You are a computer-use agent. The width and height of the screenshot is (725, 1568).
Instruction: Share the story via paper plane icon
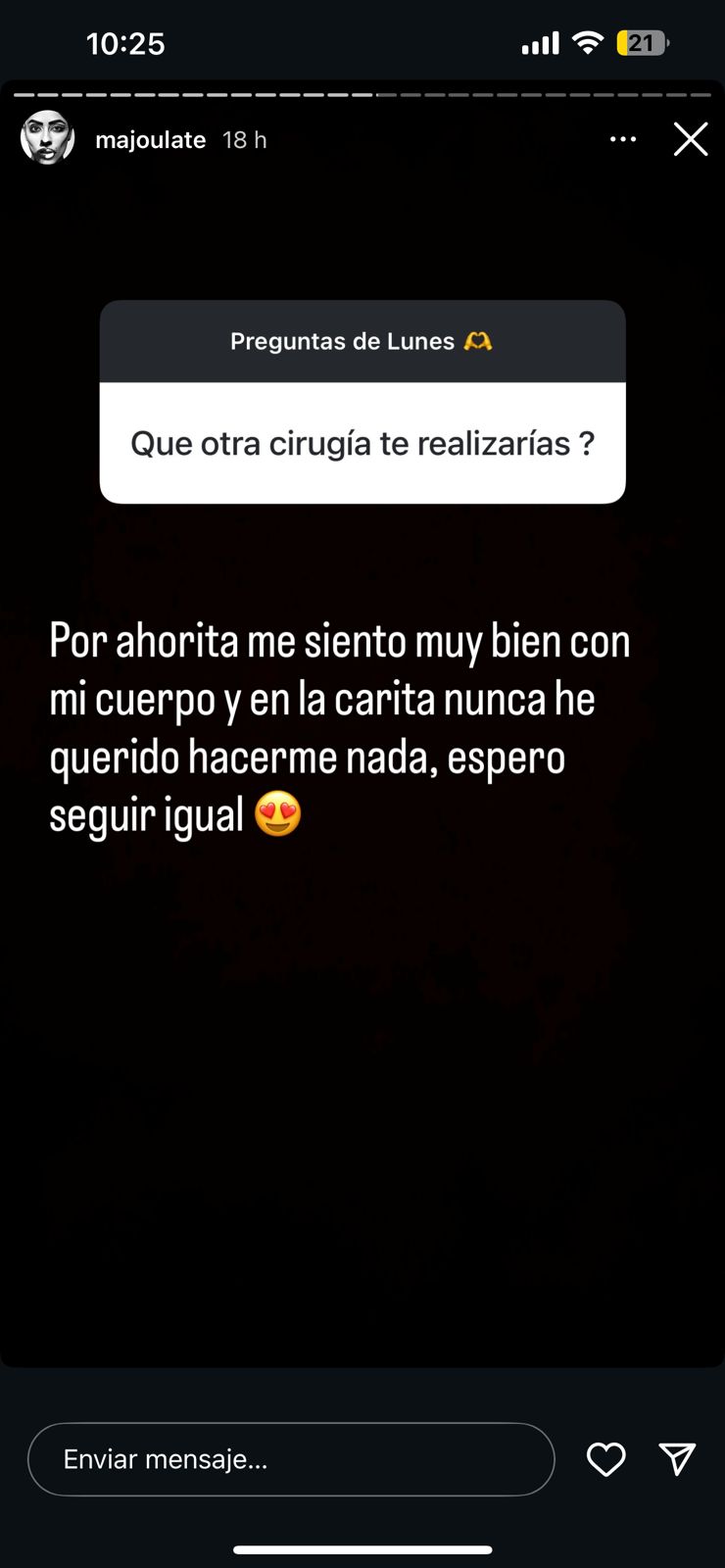[x=677, y=1459]
